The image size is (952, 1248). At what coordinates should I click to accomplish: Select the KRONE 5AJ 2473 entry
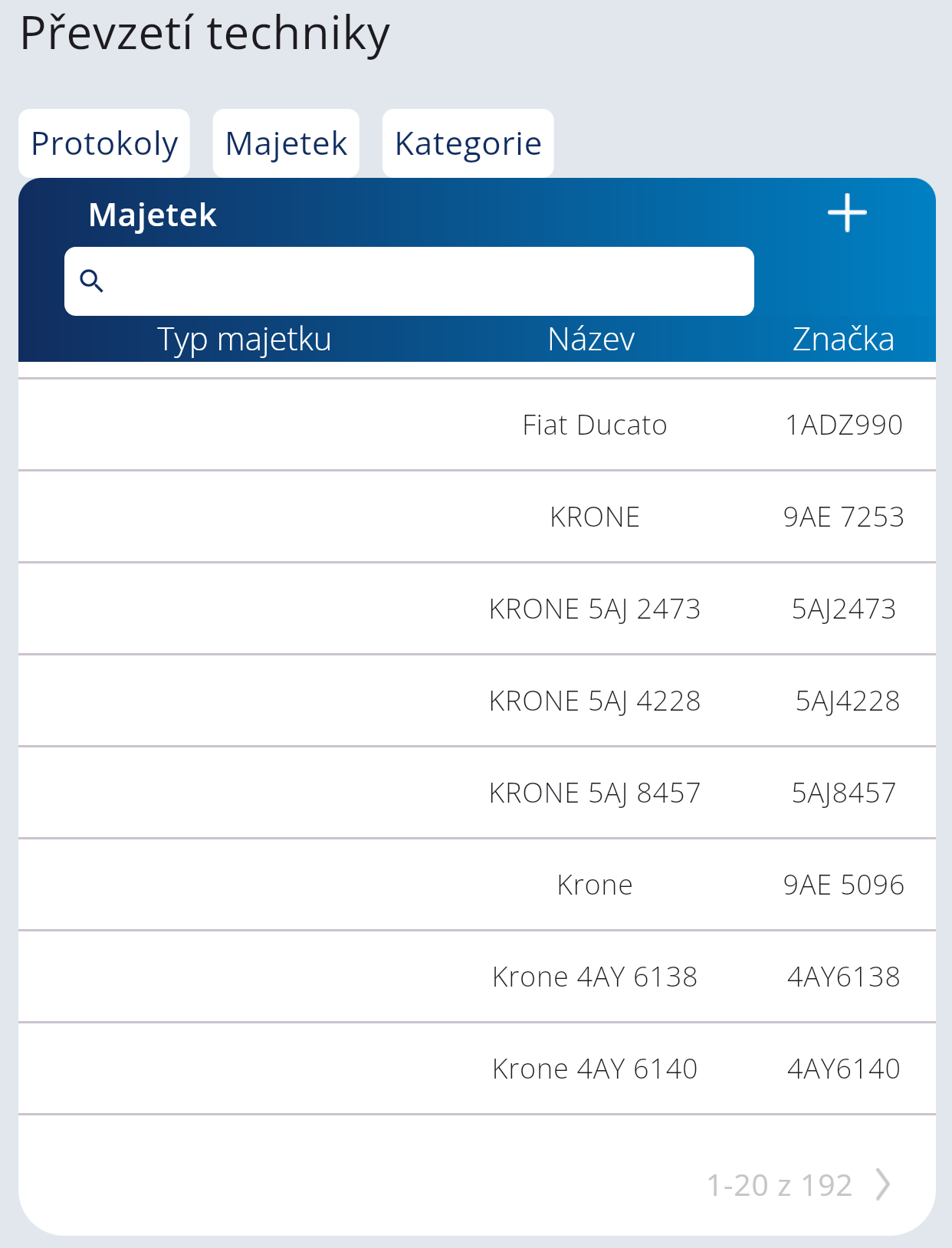coord(595,609)
